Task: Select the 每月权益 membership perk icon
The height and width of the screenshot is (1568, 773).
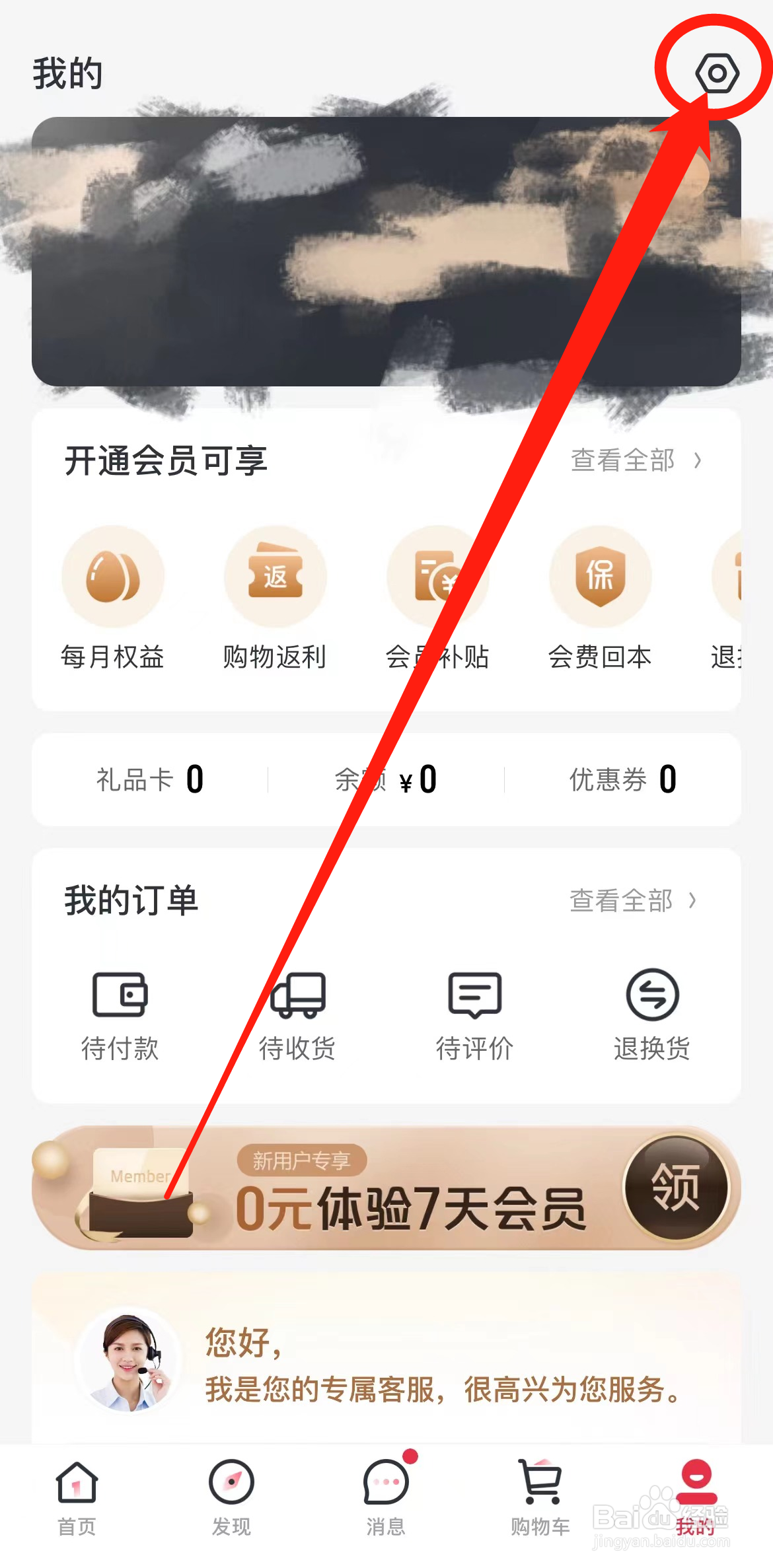Action: pyautogui.click(x=112, y=576)
